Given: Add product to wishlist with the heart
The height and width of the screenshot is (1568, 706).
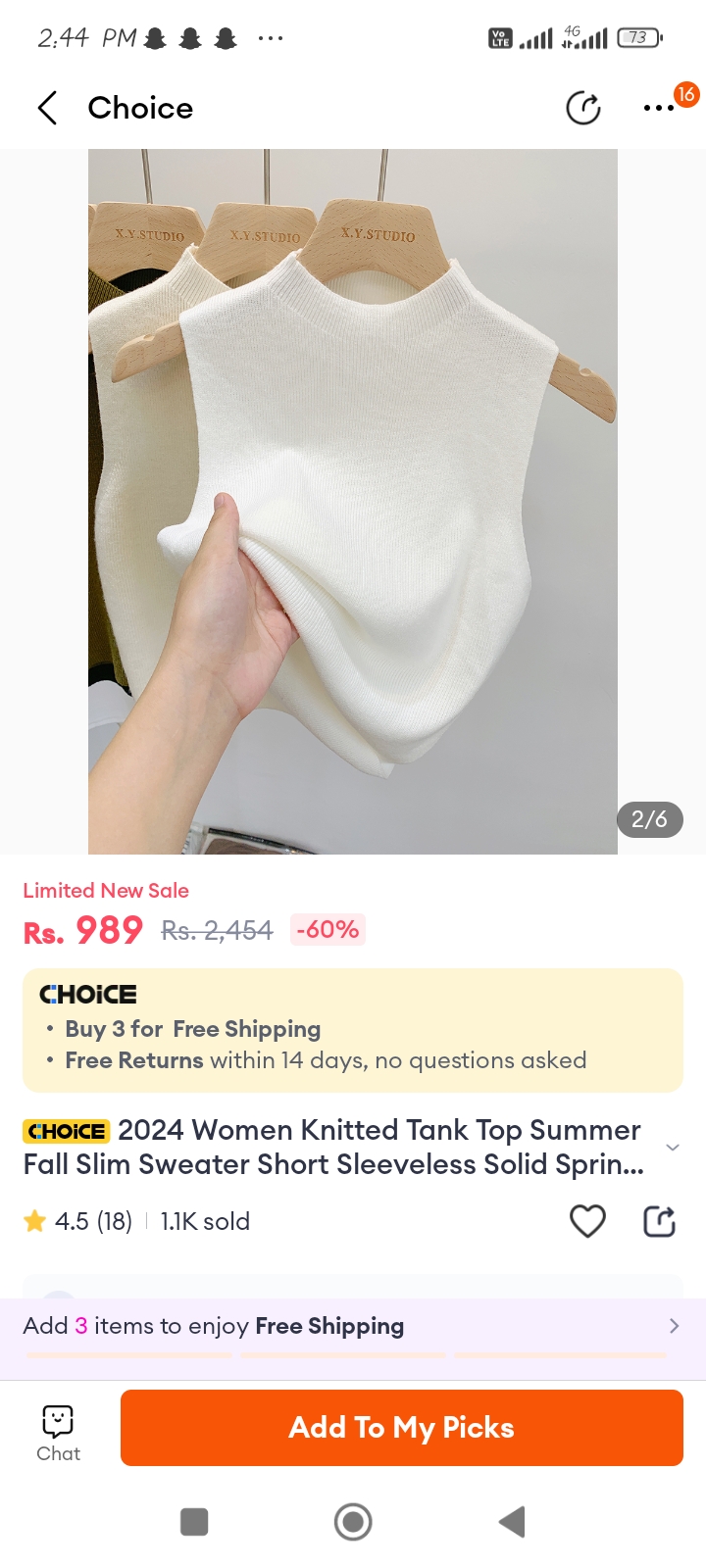Looking at the screenshot, I should click(x=587, y=1221).
